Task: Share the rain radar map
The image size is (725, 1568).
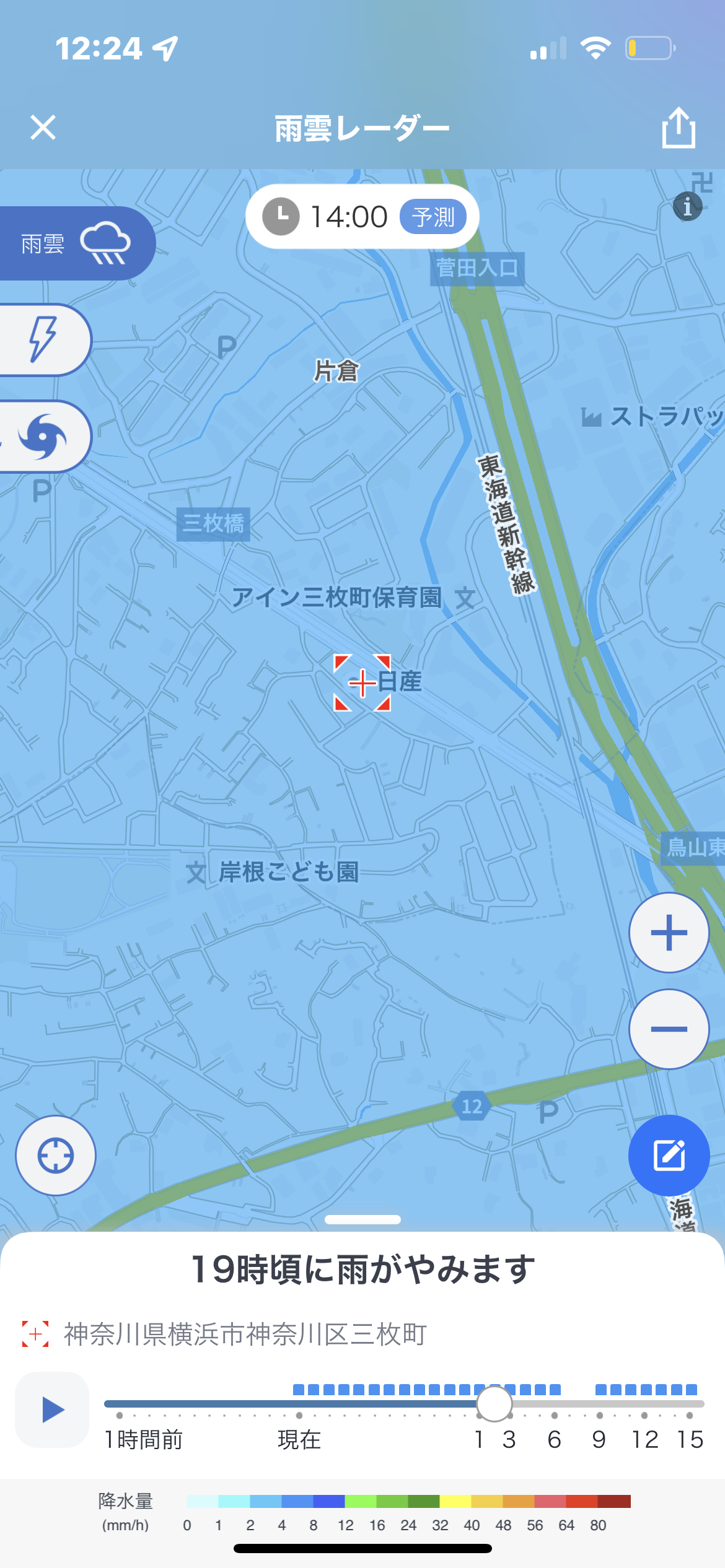Action: pyautogui.click(x=679, y=128)
